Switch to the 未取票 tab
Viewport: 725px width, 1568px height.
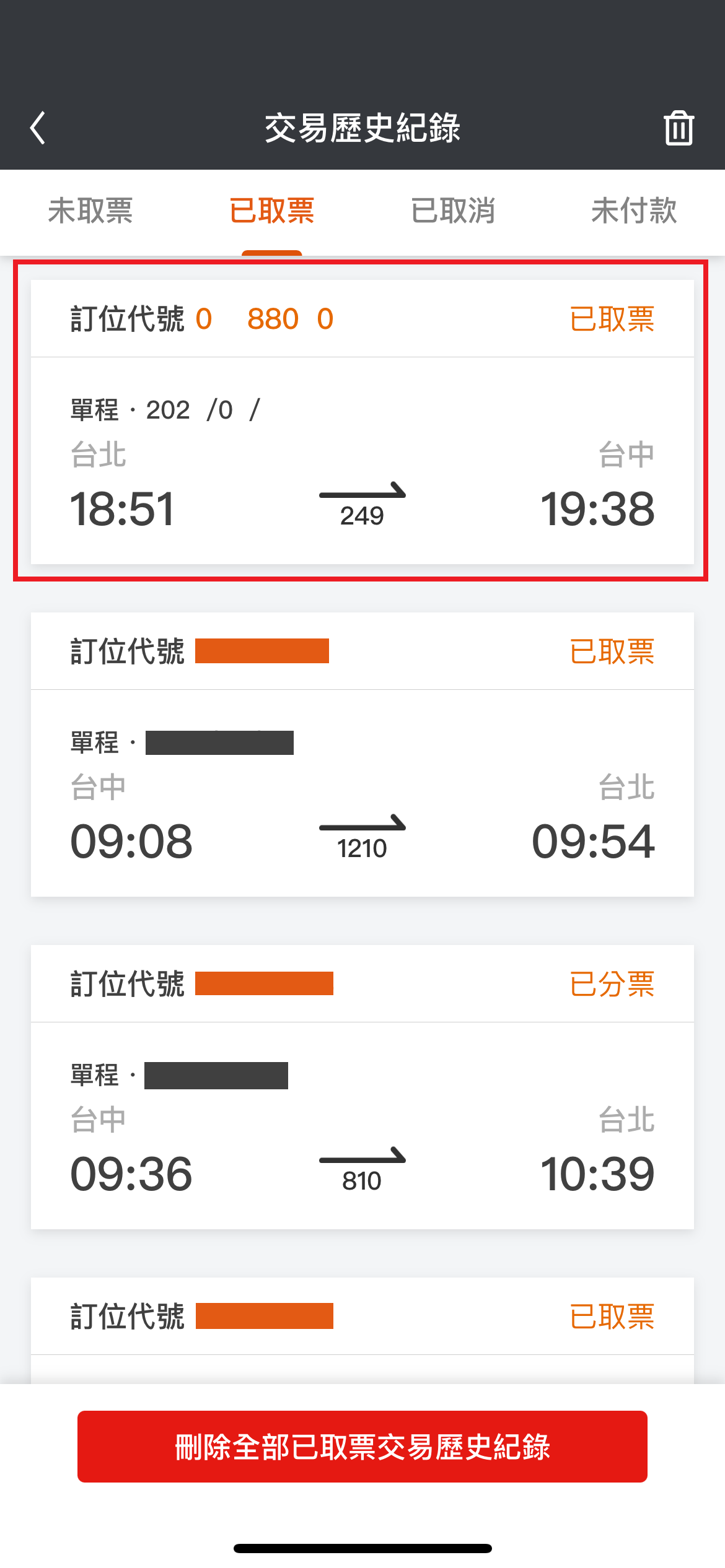click(90, 211)
